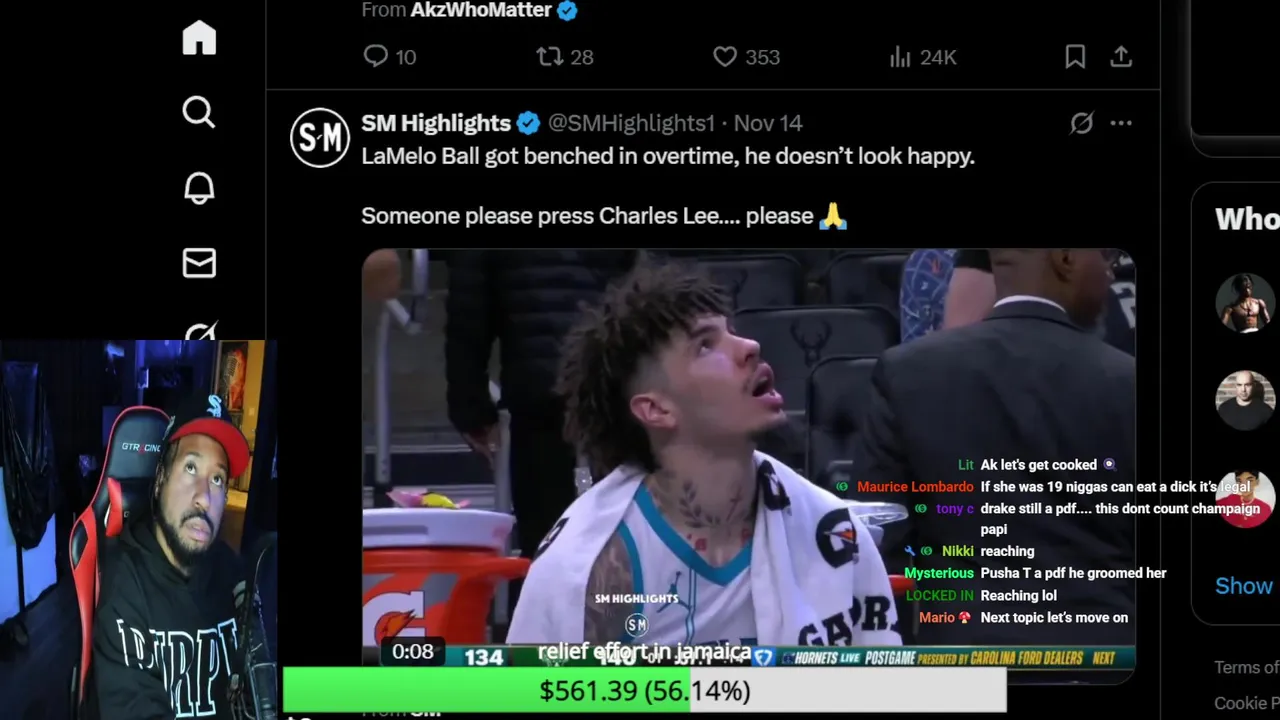
Task: Ask Grok about the SM Highlights post
Action: [x=1081, y=123]
